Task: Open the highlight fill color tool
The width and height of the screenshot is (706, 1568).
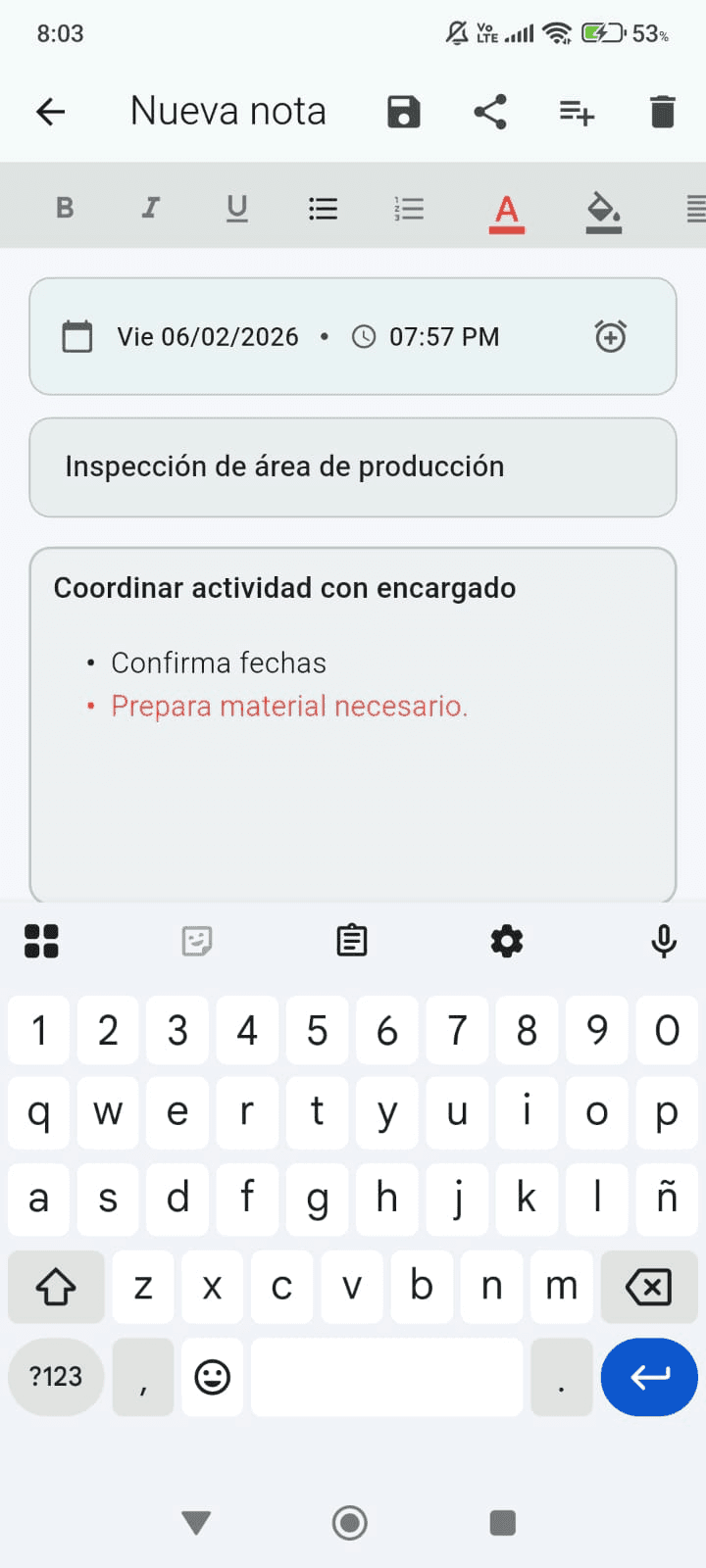Action: click(604, 207)
